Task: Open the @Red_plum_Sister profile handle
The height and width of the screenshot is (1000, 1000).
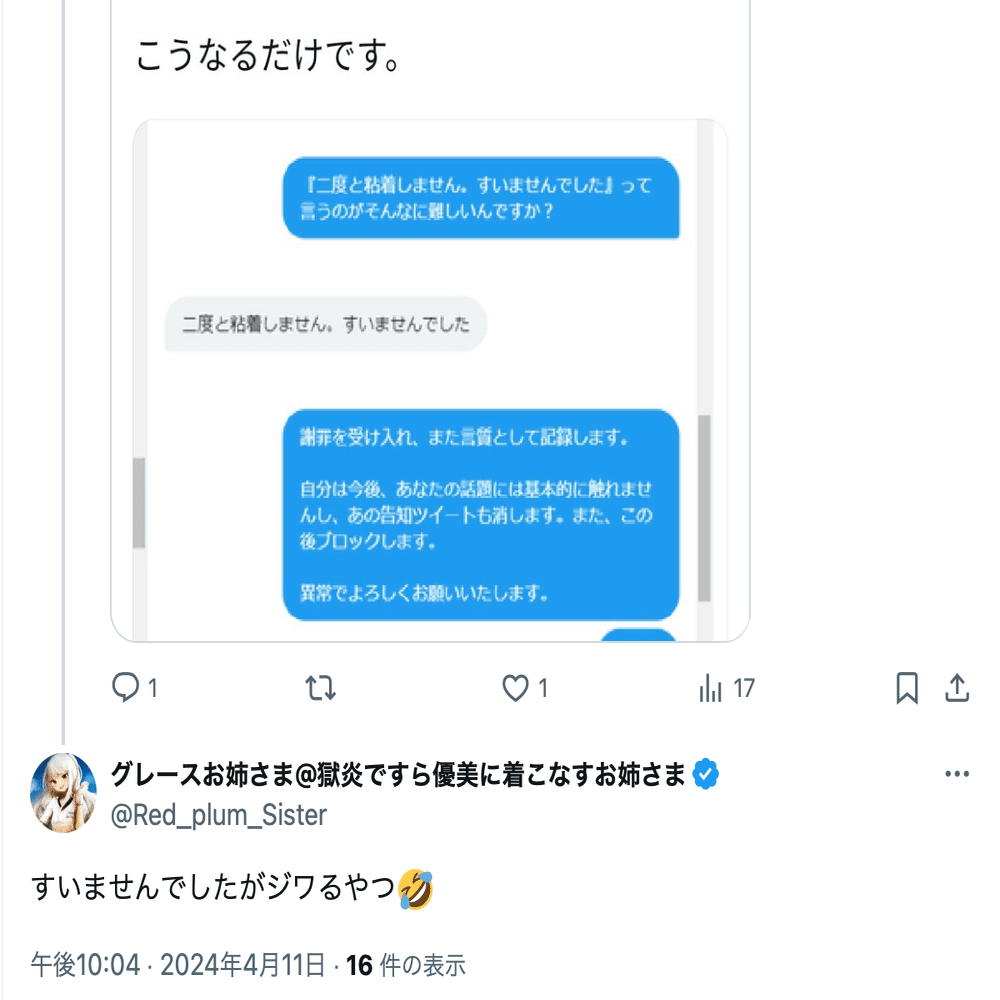Action: click(x=219, y=816)
